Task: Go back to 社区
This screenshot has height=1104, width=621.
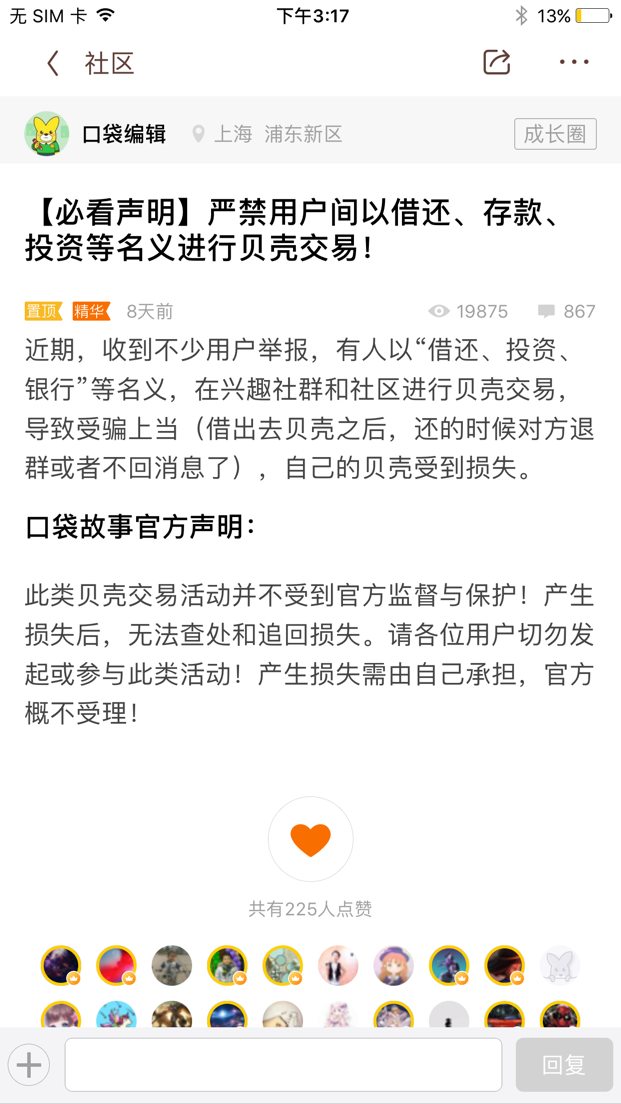Action: tap(89, 63)
